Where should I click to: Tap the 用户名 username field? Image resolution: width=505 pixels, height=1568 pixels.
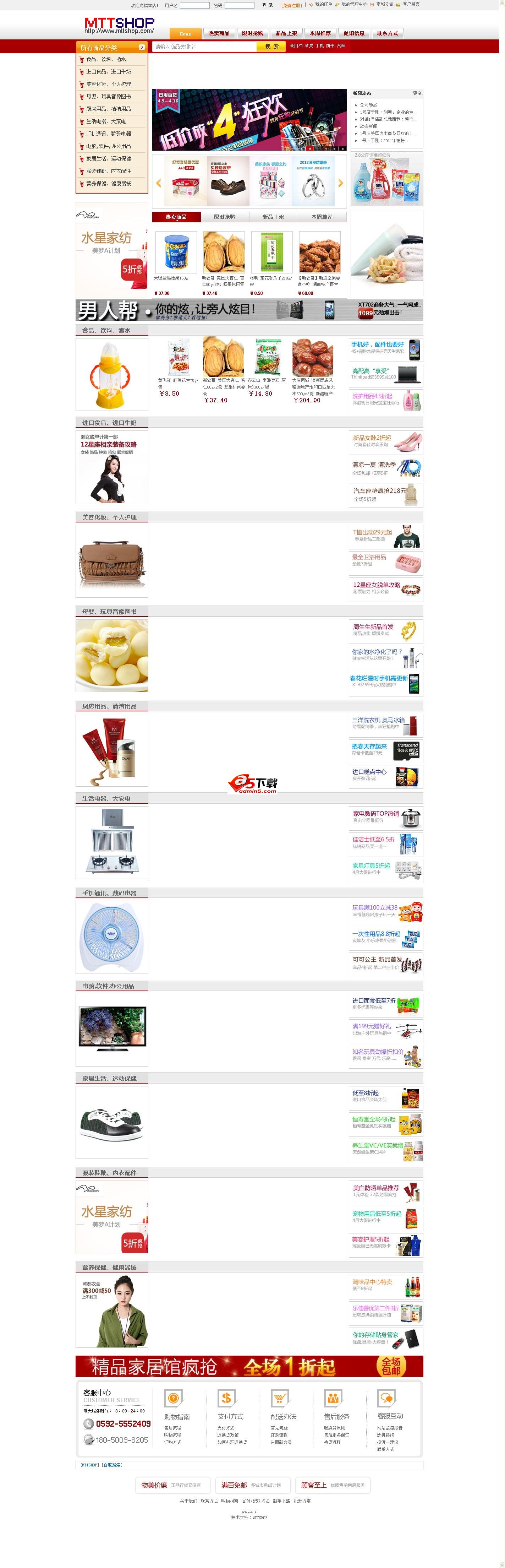point(195,5)
